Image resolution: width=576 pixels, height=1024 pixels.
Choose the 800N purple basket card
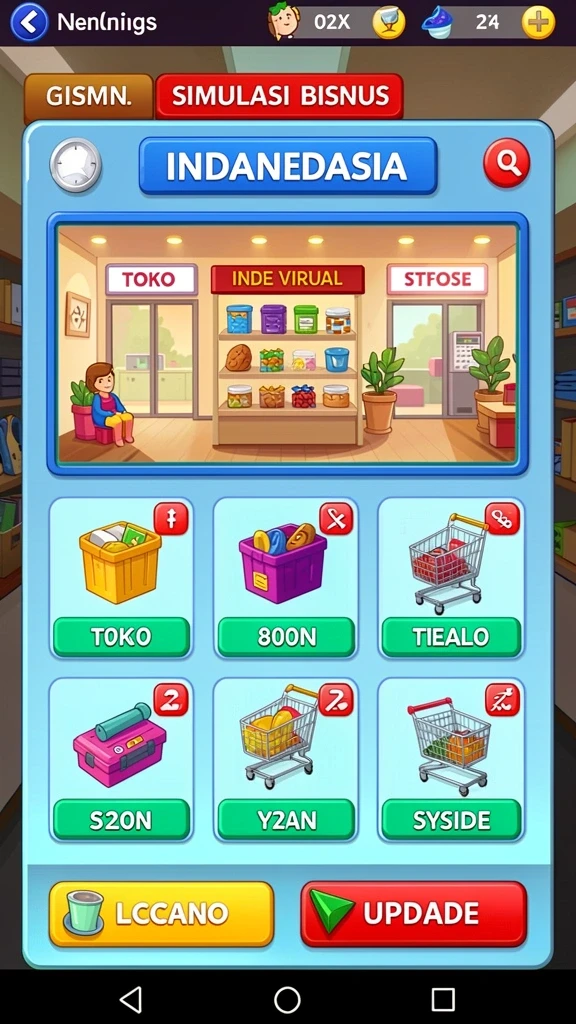286,579
